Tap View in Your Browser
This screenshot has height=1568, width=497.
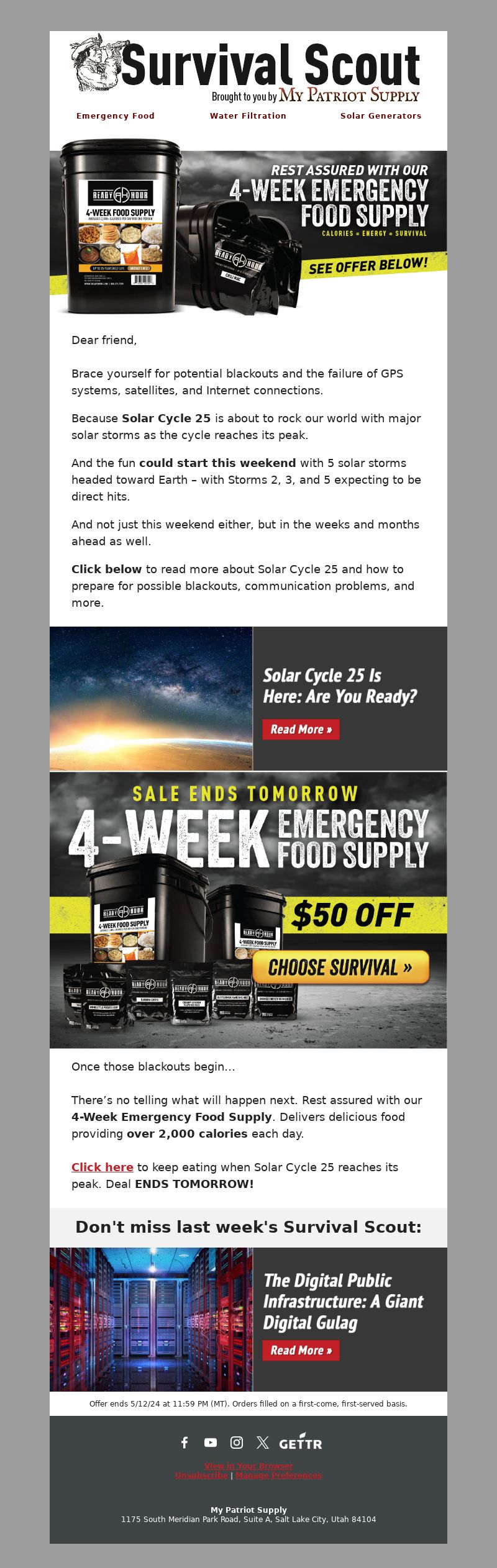[x=248, y=1466]
